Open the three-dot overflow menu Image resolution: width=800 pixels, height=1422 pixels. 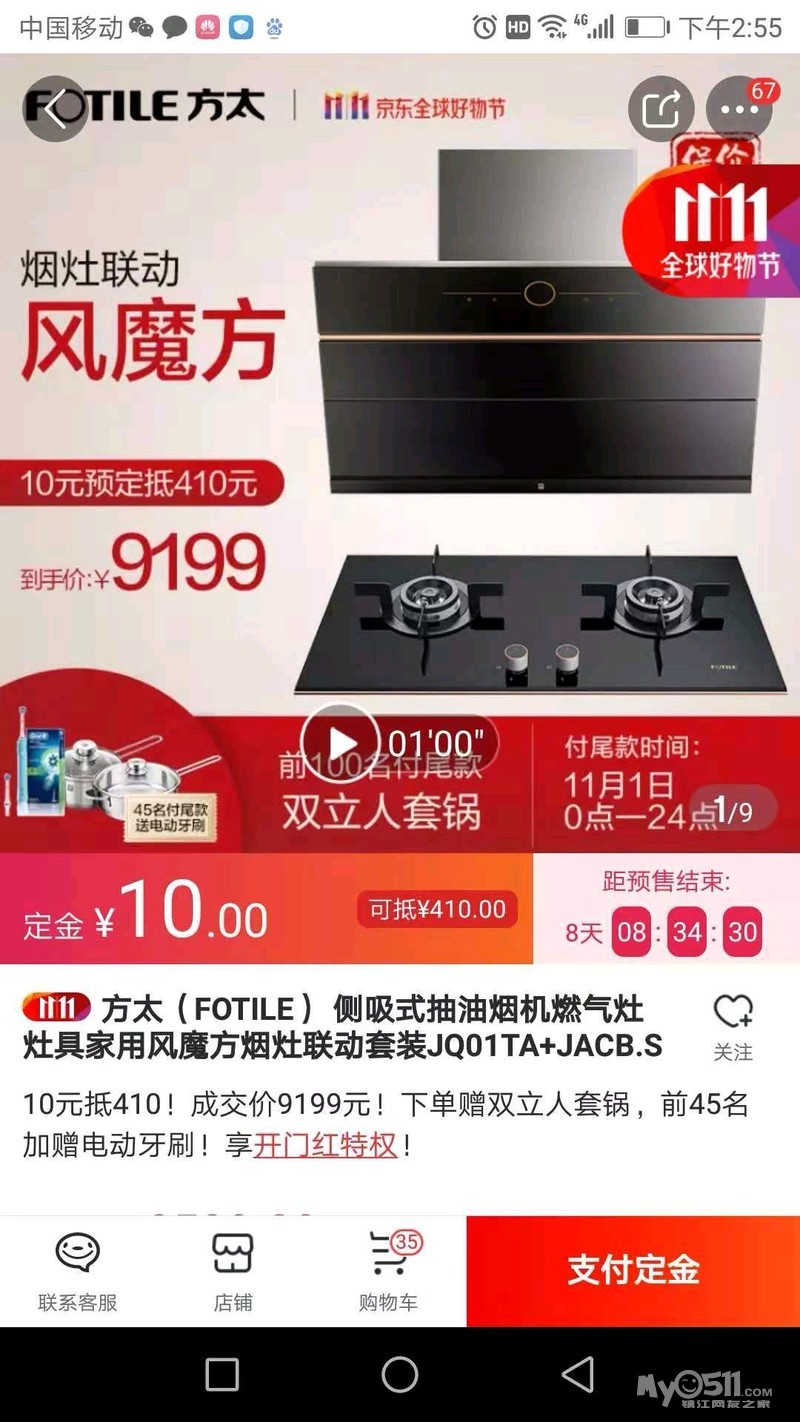click(740, 109)
